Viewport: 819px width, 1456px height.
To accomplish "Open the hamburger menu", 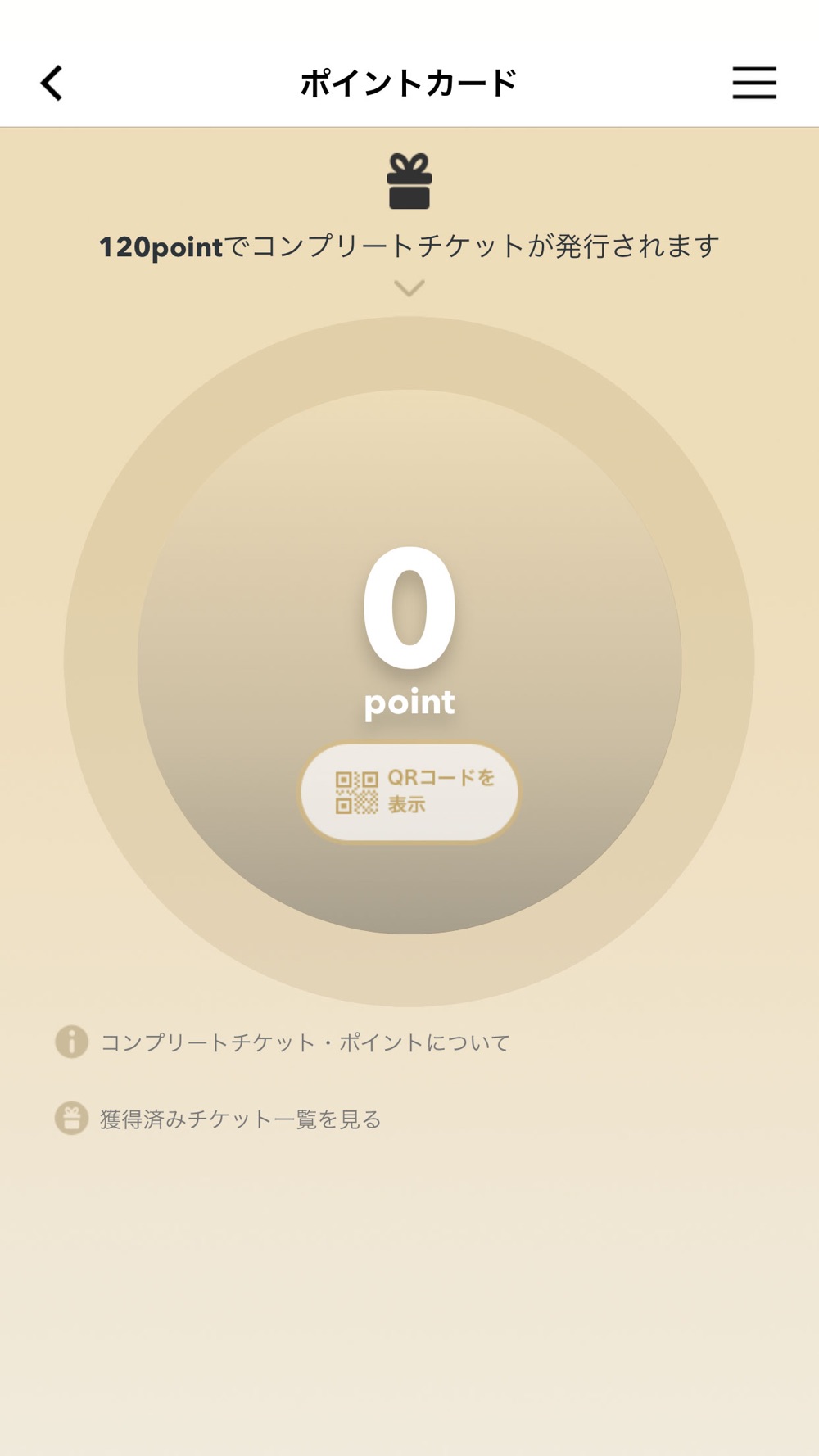I will 754,83.
